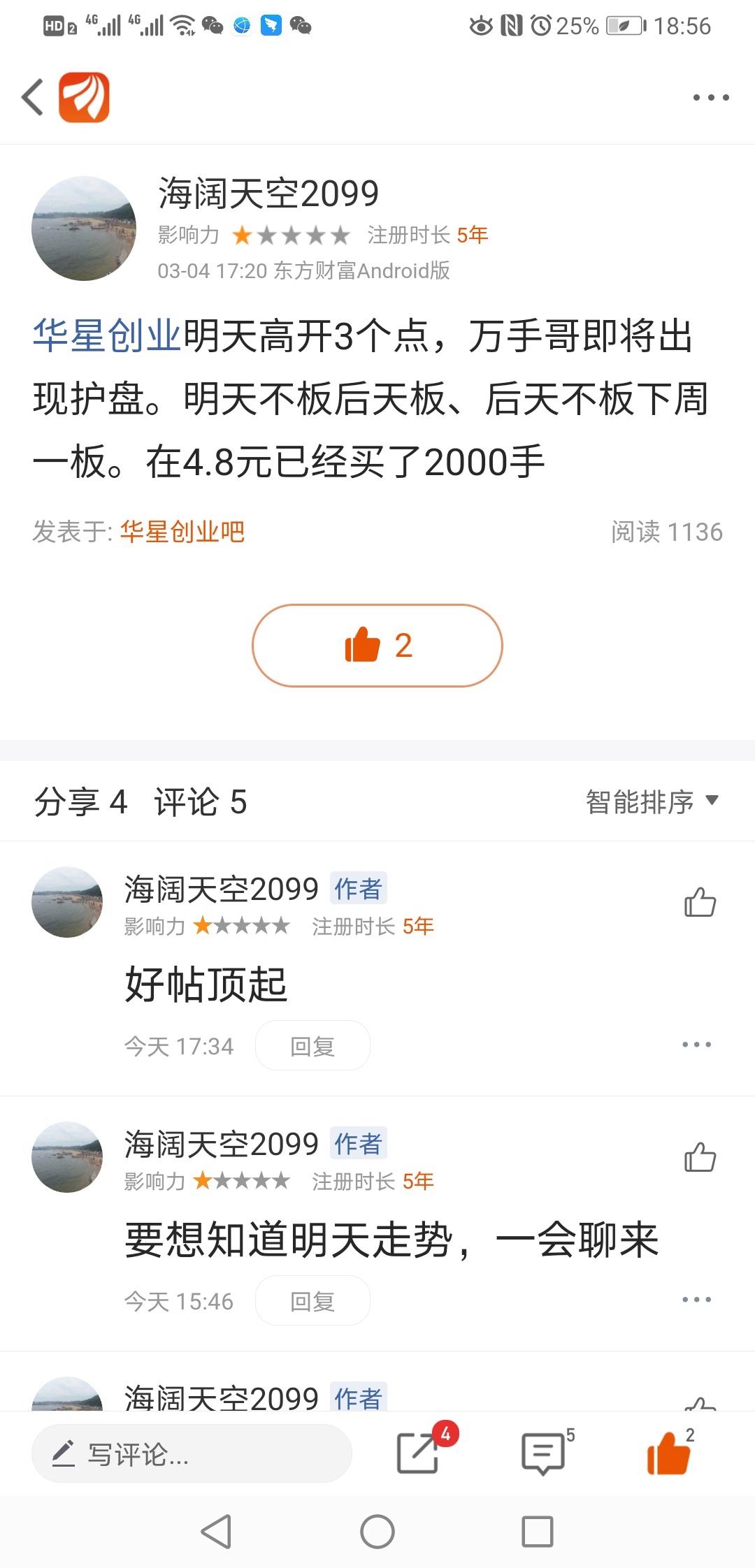Expand the 智能排序 sort dropdown
This screenshot has height=1568, width=755.
652,801
